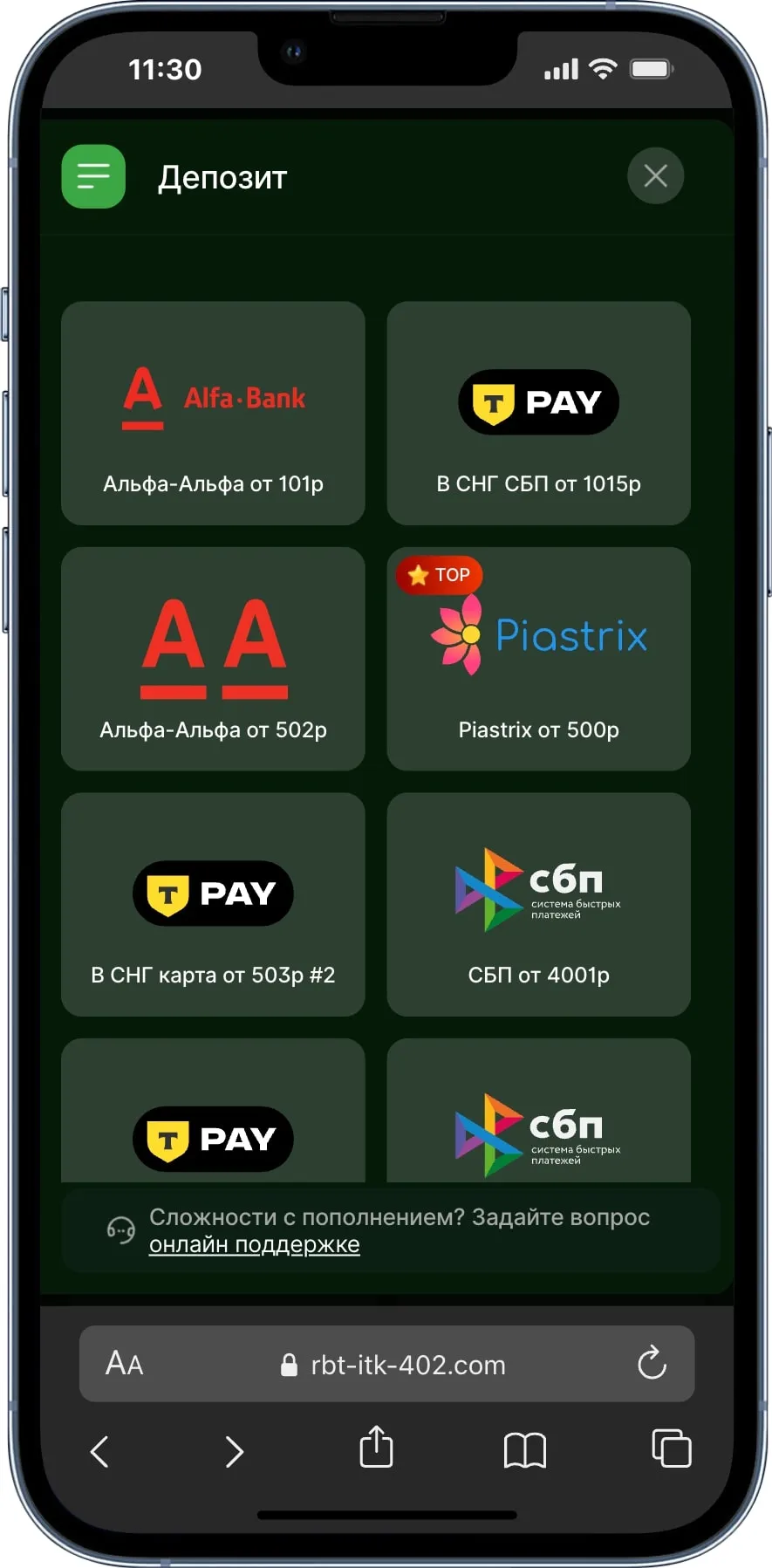Open the AA text size menu
This screenshot has width=772, height=1568.
pyautogui.click(x=124, y=1364)
